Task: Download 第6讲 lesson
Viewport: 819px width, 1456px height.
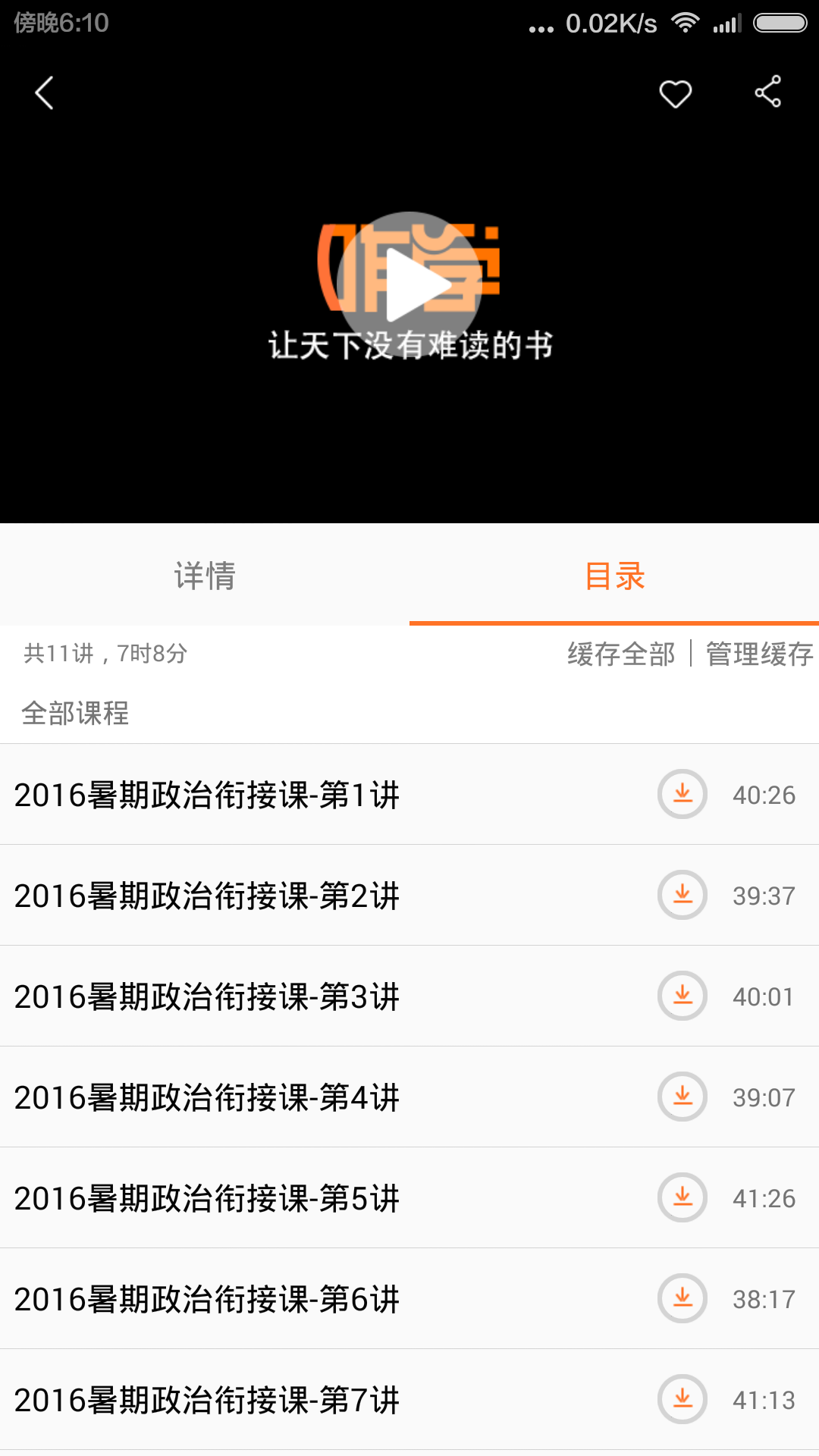Action: (x=682, y=1298)
